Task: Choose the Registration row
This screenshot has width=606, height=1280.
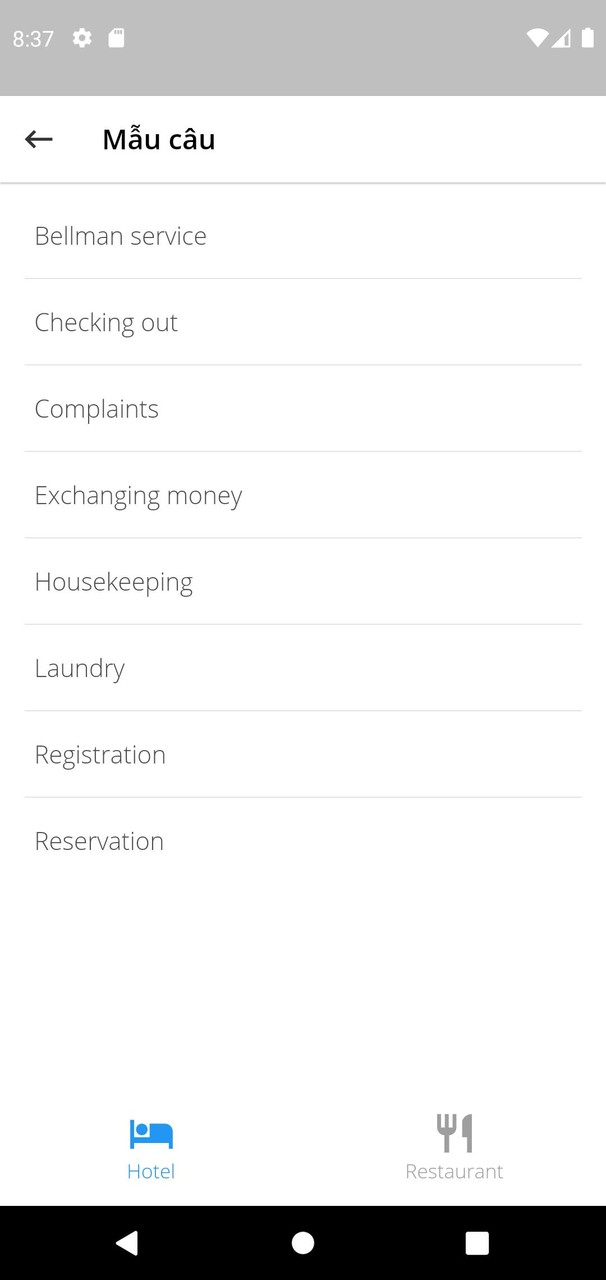Action: 100,755
